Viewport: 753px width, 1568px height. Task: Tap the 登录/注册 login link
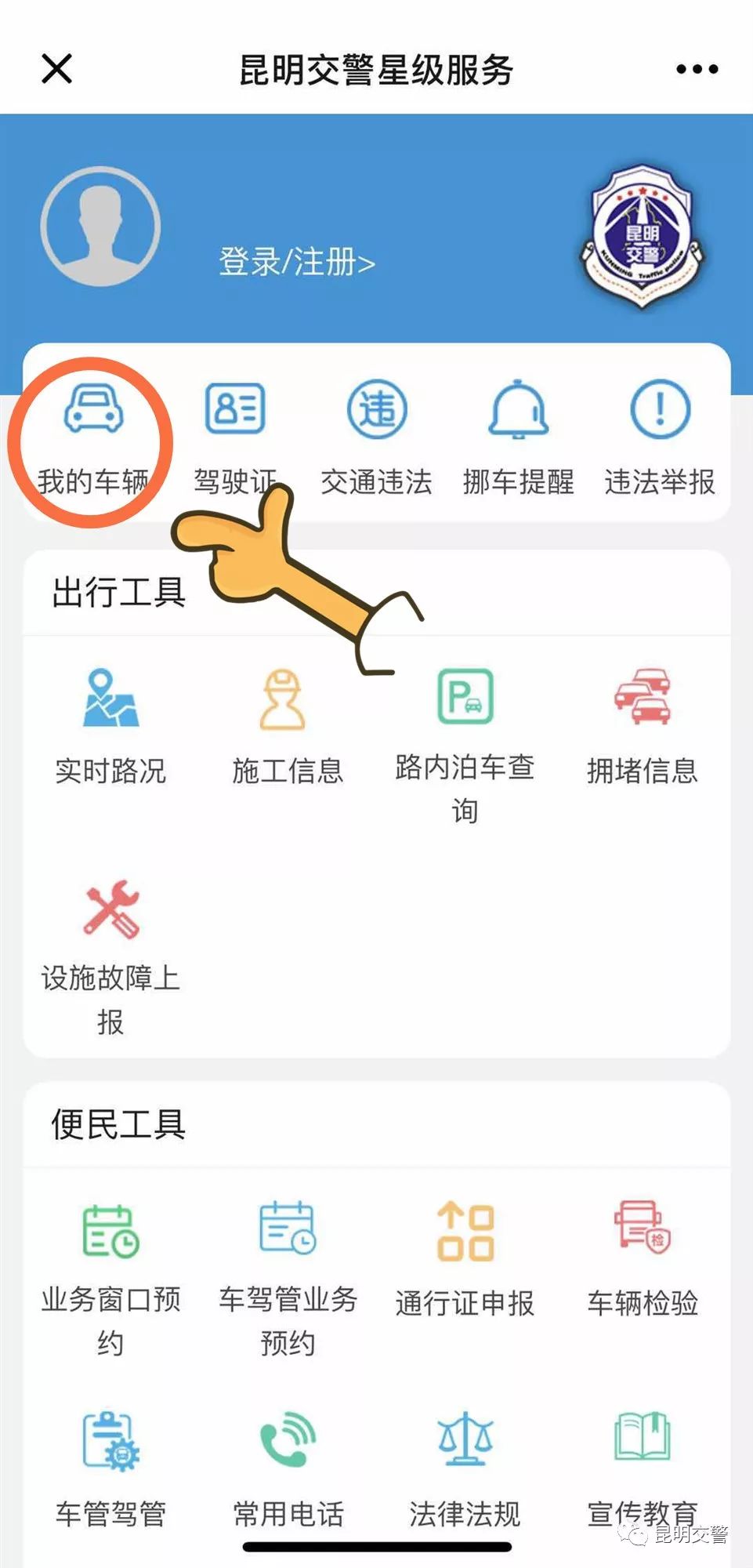pyautogui.click(x=296, y=263)
